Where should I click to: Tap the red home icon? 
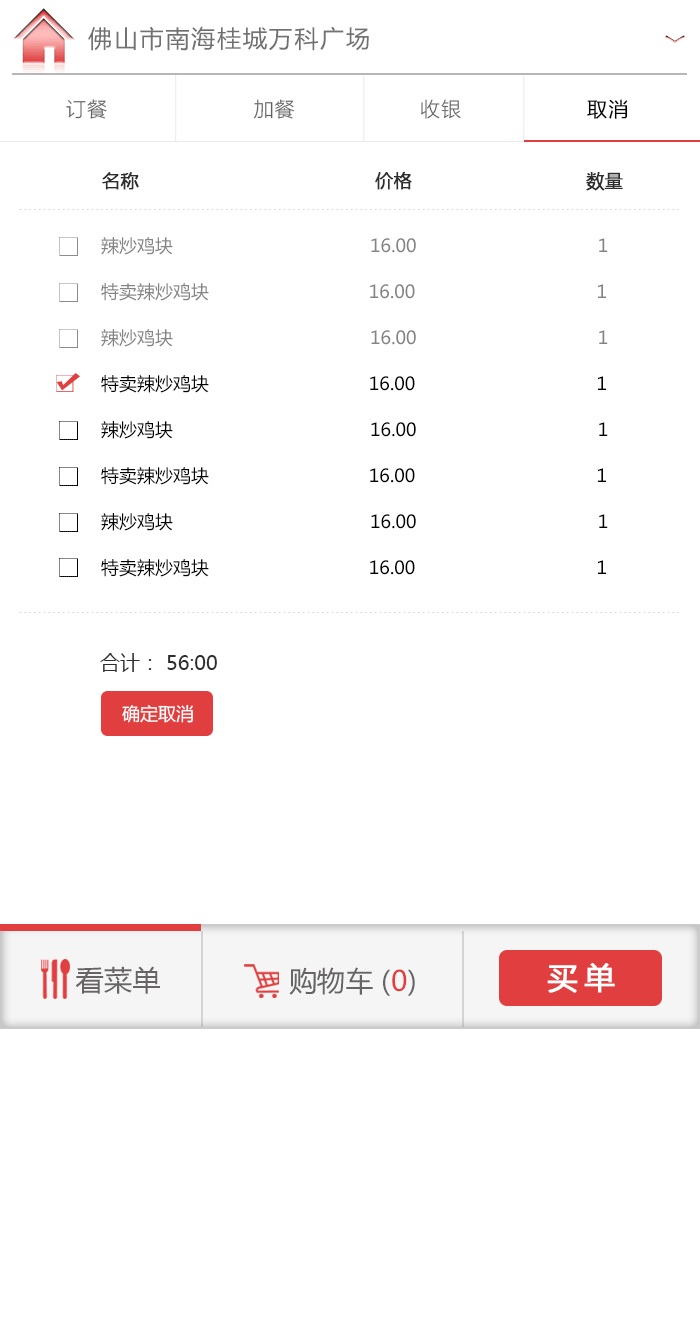point(43,39)
